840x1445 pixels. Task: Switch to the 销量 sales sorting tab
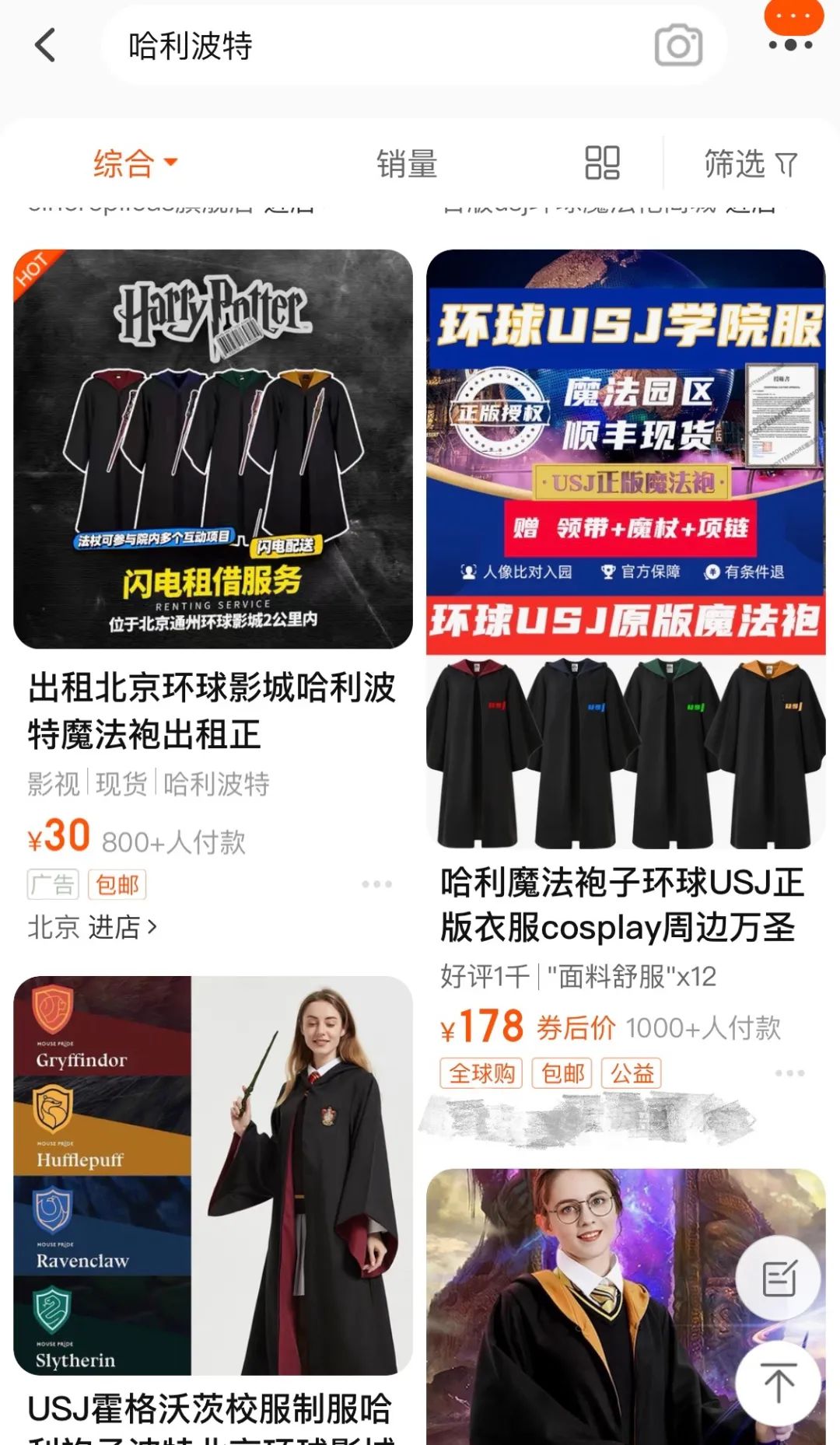tap(406, 163)
